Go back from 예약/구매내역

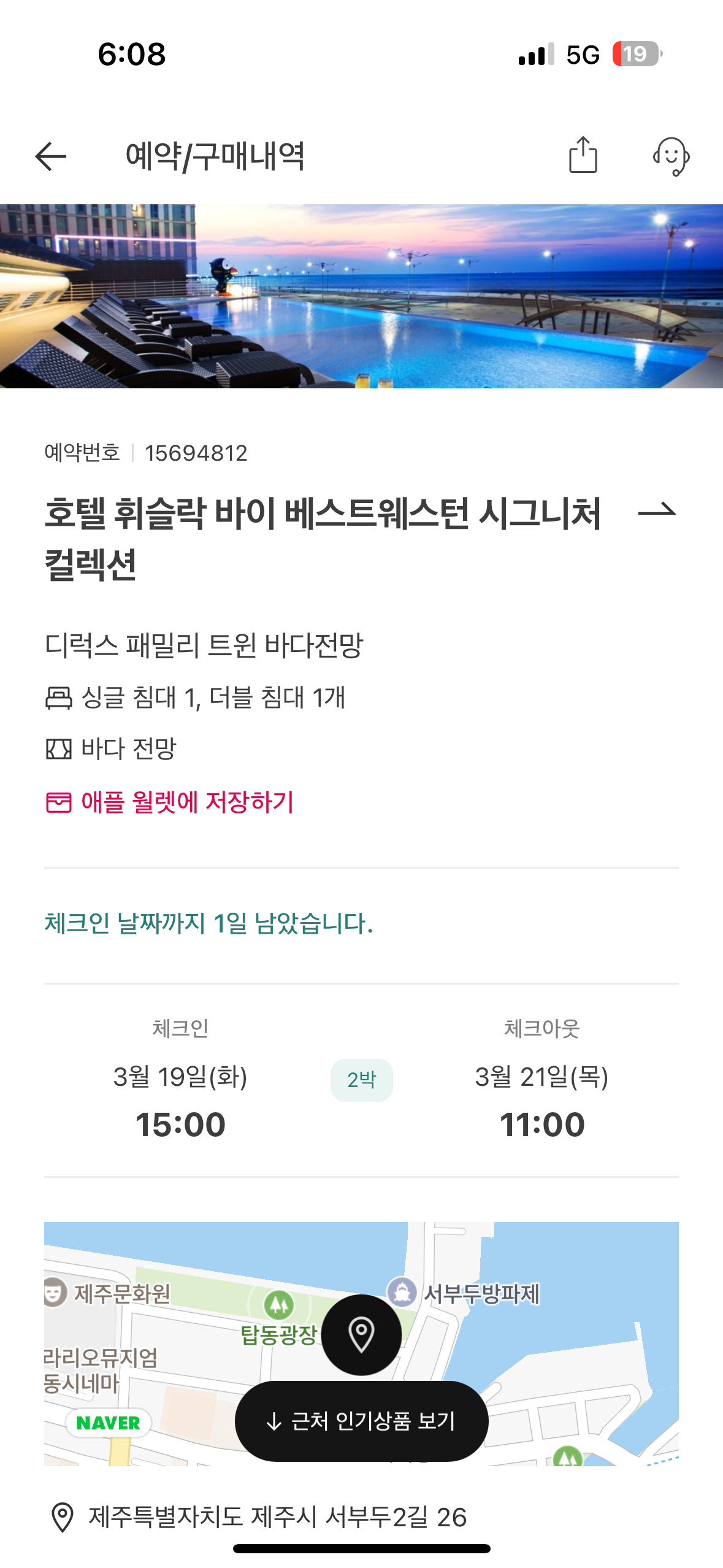51,156
